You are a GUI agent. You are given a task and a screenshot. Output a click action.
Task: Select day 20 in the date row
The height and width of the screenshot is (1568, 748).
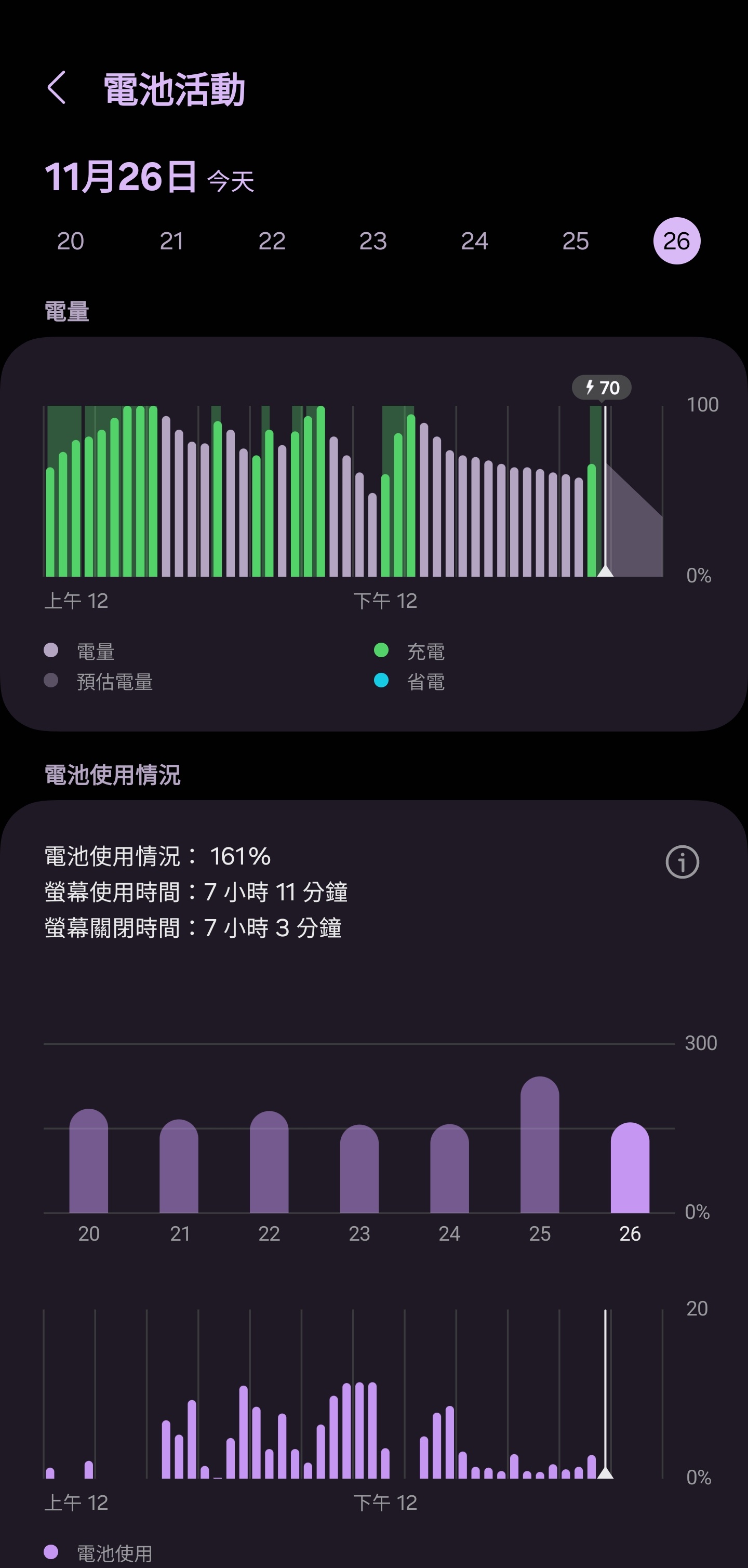click(71, 241)
